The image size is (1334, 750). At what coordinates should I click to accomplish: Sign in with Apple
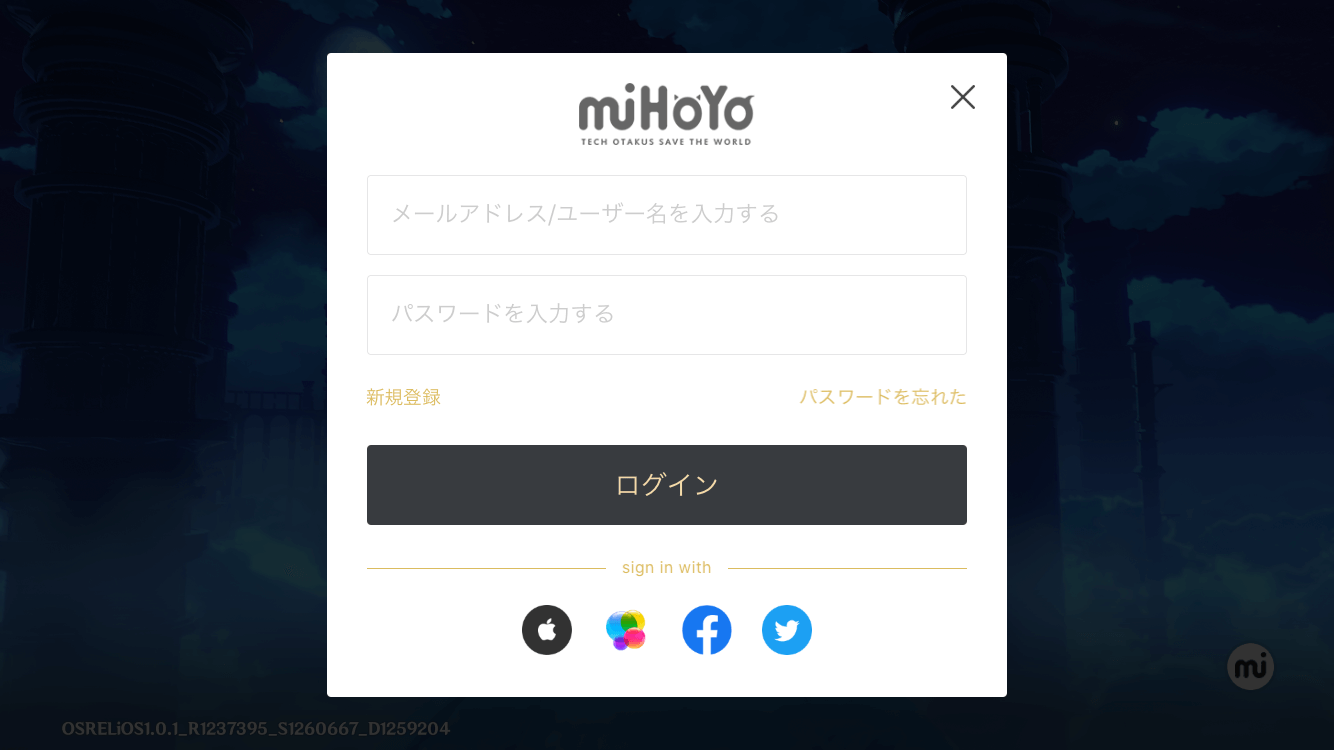pyautogui.click(x=547, y=630)
